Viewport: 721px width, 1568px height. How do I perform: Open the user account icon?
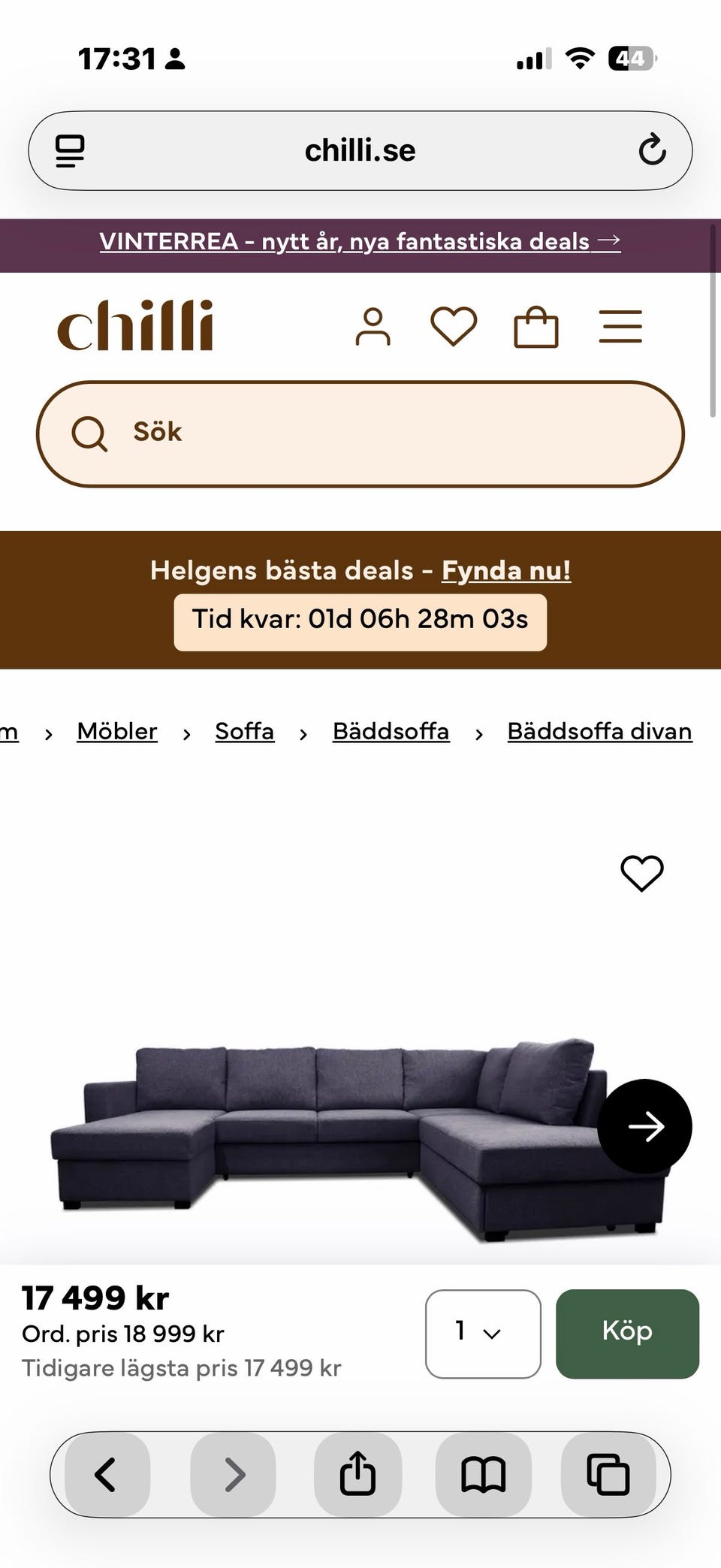tap(373, 327)
